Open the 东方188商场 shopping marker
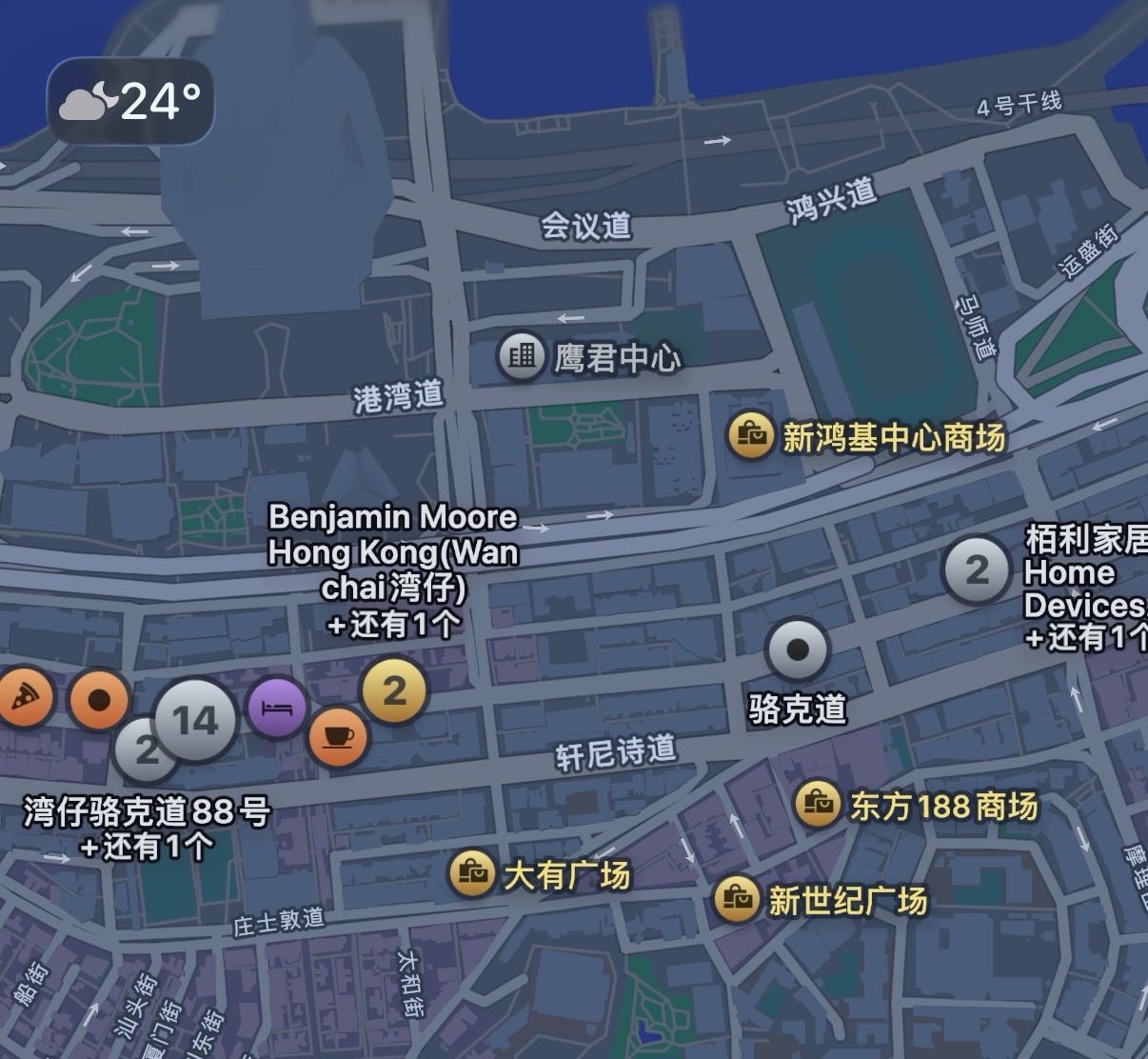This screenshot has height=1059, width=1148. pos(817,805)
